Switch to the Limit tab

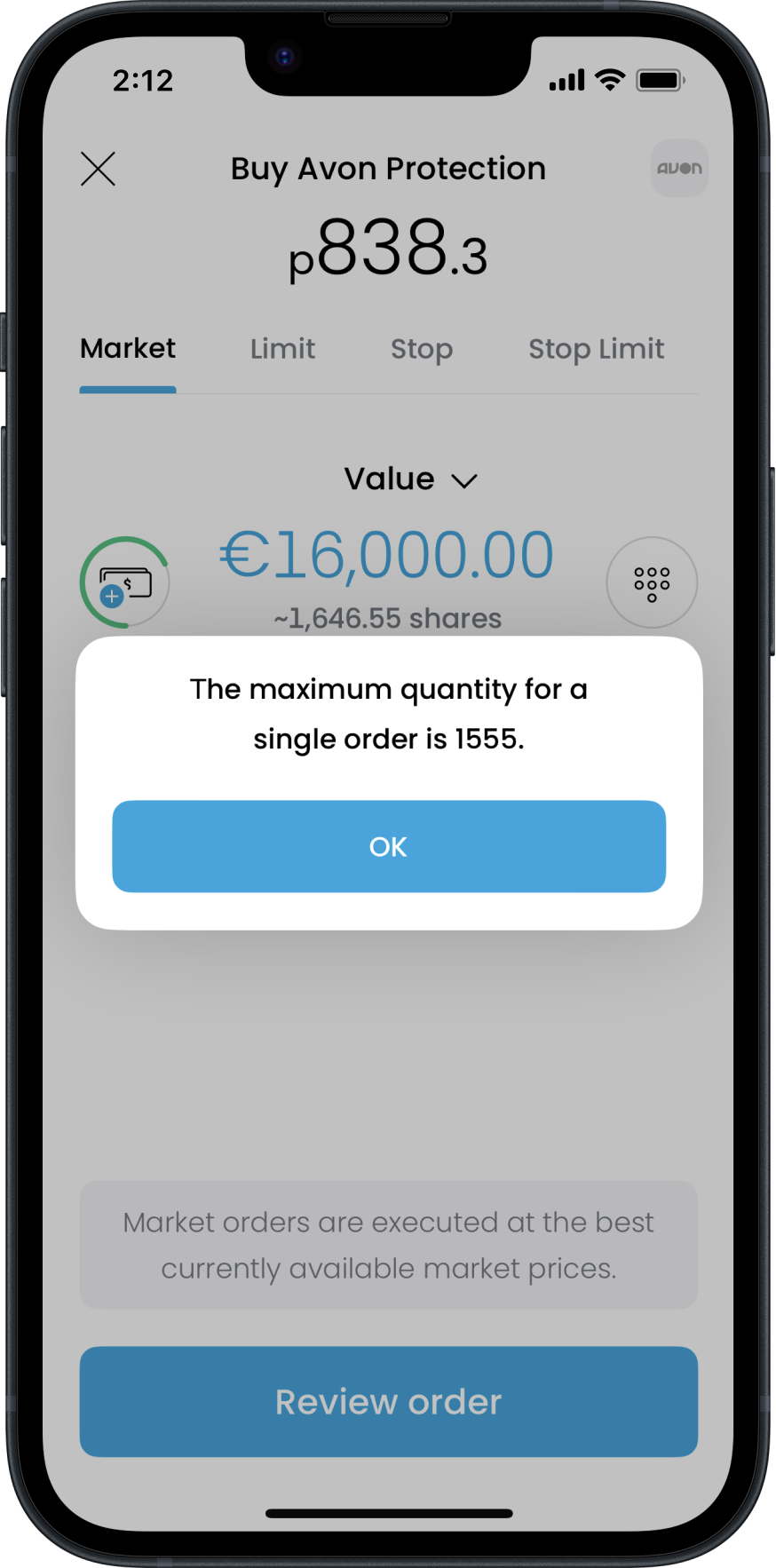tap(282, 349)
